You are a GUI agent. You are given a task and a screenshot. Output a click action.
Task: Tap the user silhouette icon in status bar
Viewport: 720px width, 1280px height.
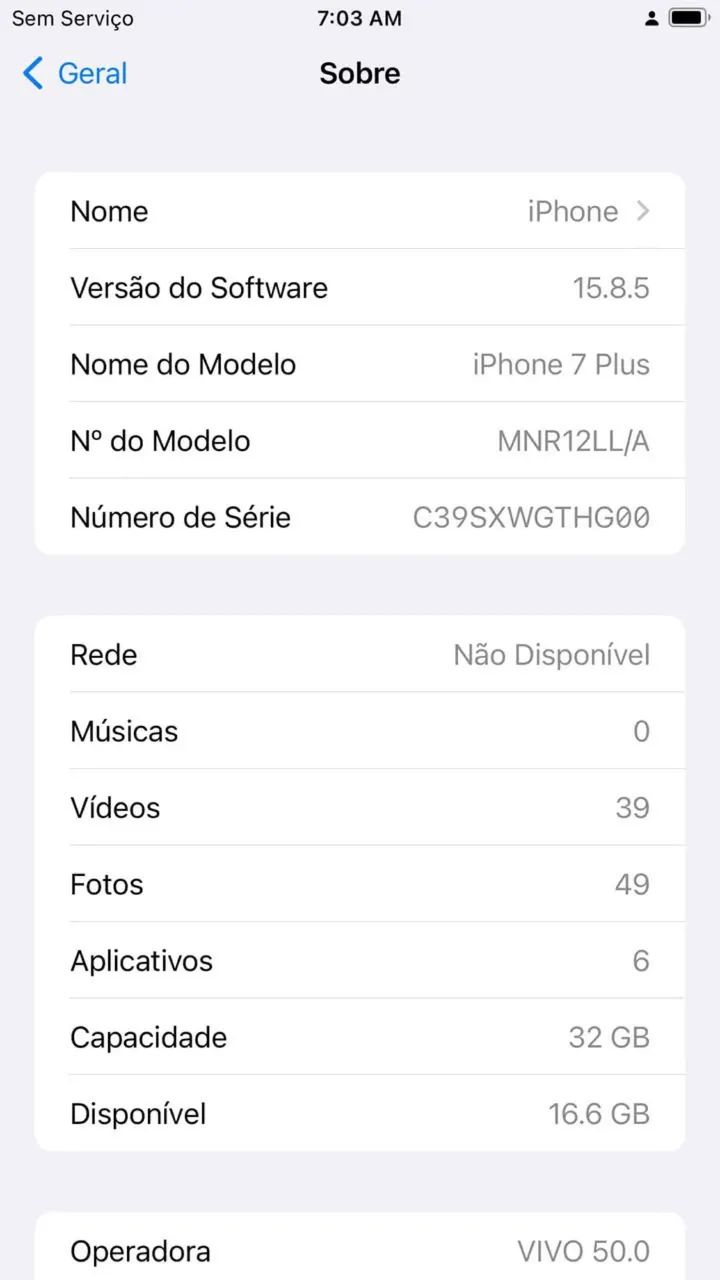click(x=651, y=16)
